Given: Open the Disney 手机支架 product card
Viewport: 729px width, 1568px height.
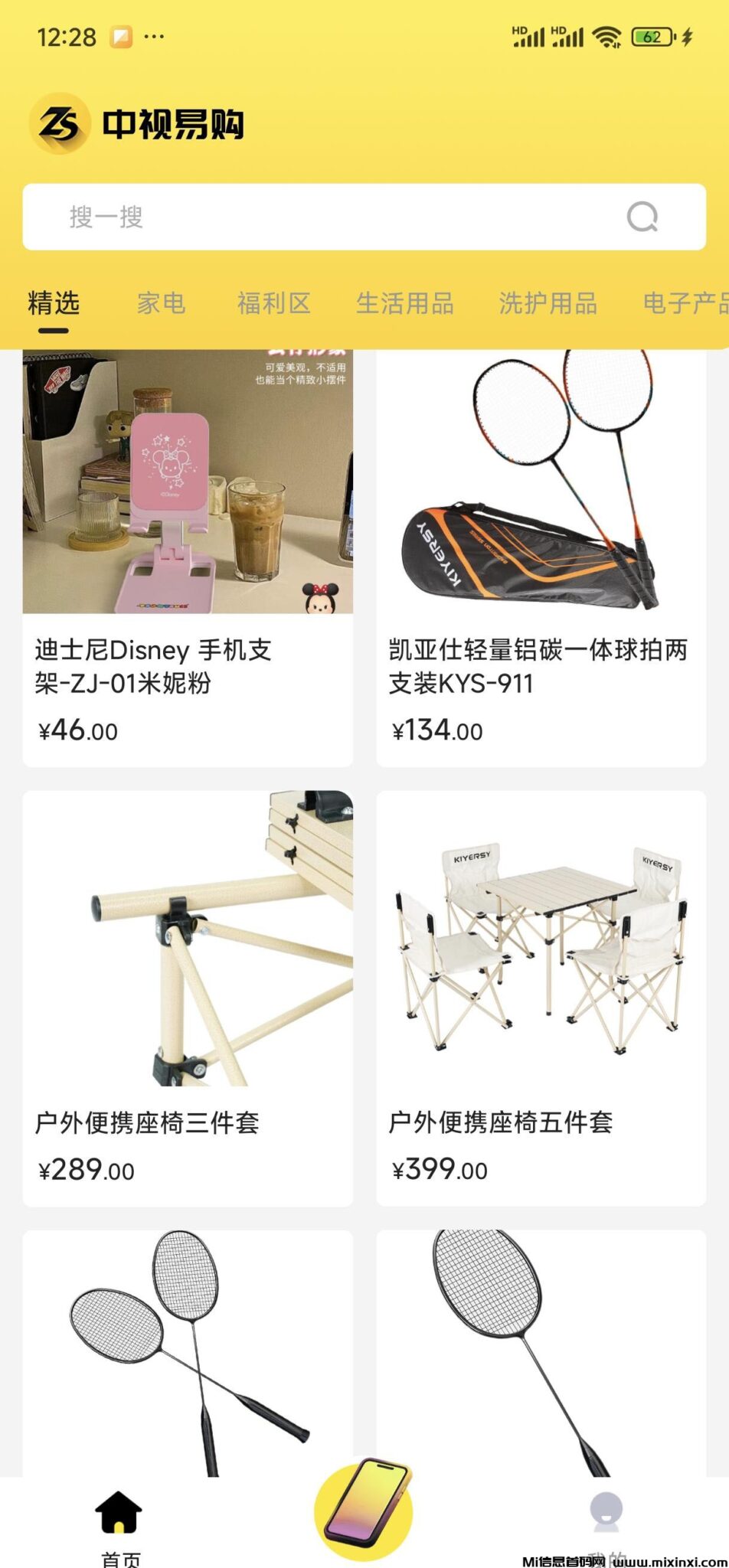Looking at the screenshot, I should 188,557.
